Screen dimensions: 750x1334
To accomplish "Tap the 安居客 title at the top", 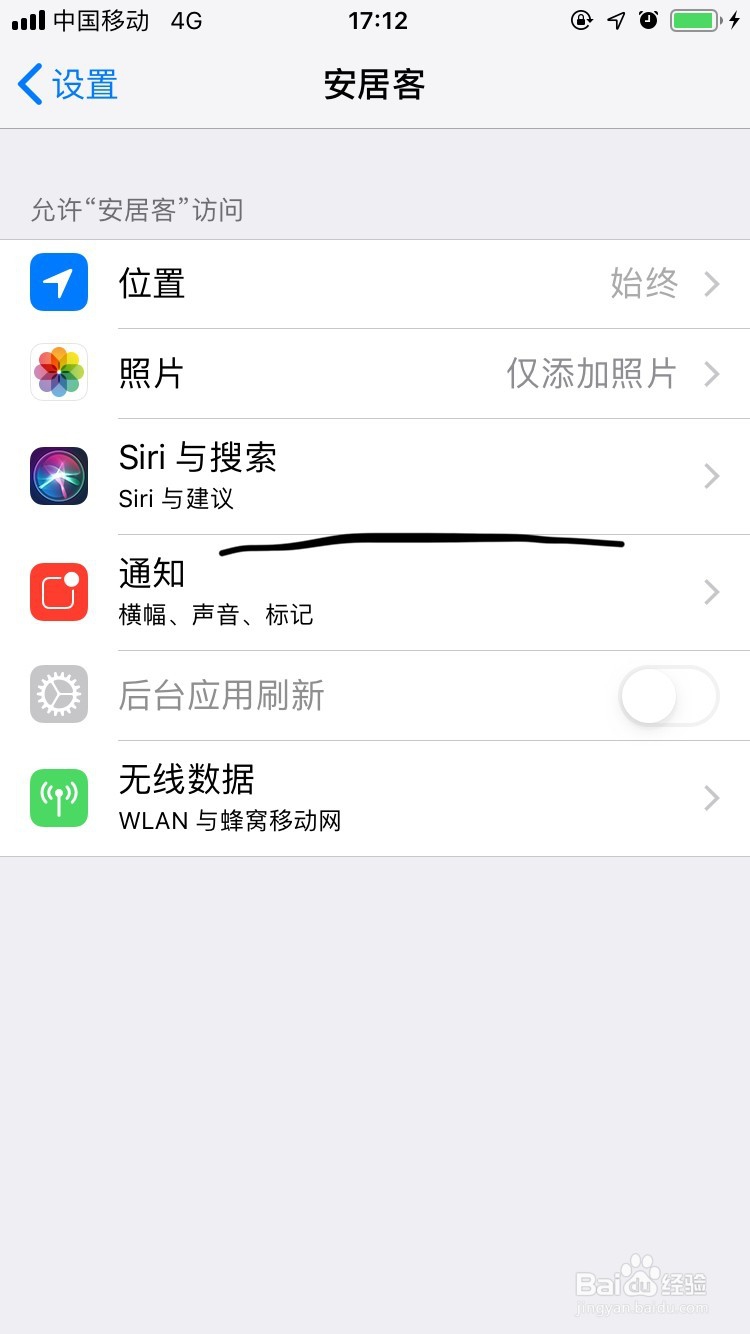I will tap(374, 85).
